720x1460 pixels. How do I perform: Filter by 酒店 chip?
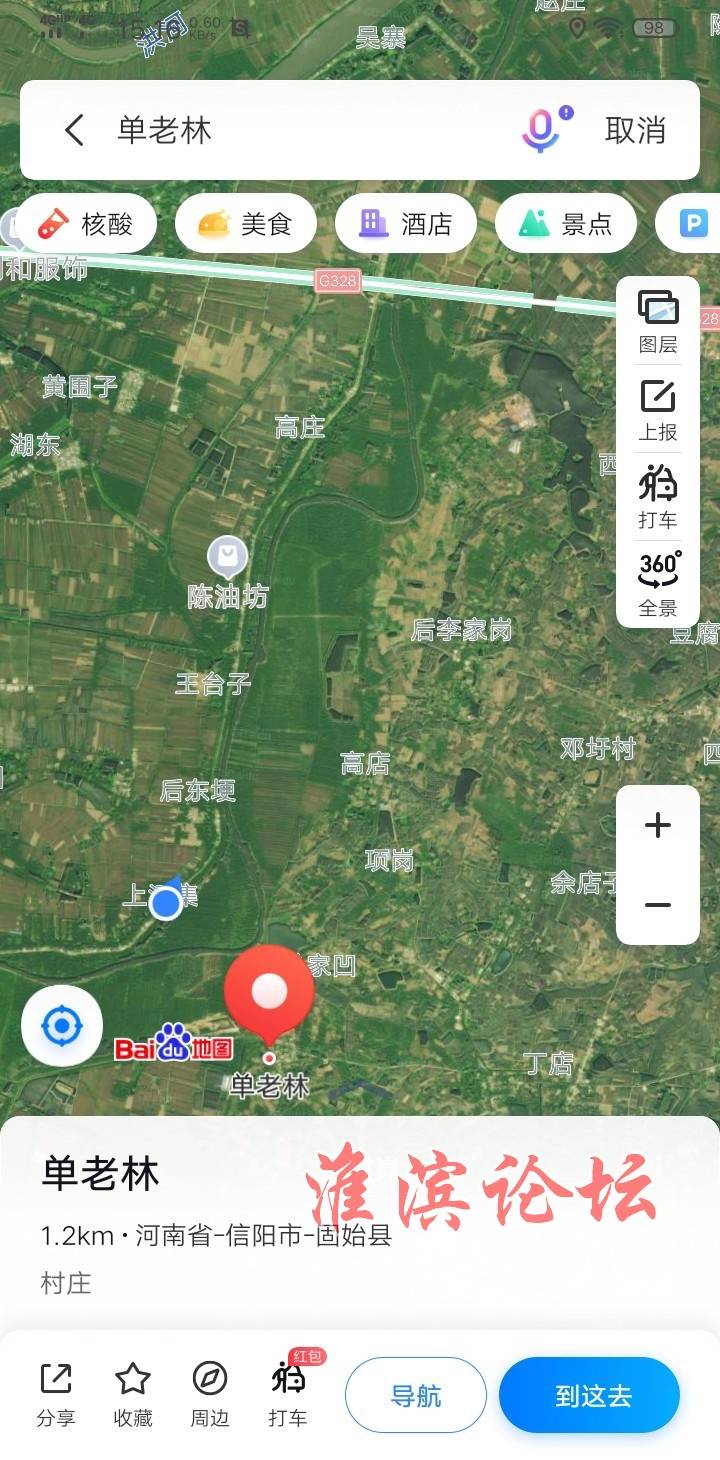(x=406, y=223)
